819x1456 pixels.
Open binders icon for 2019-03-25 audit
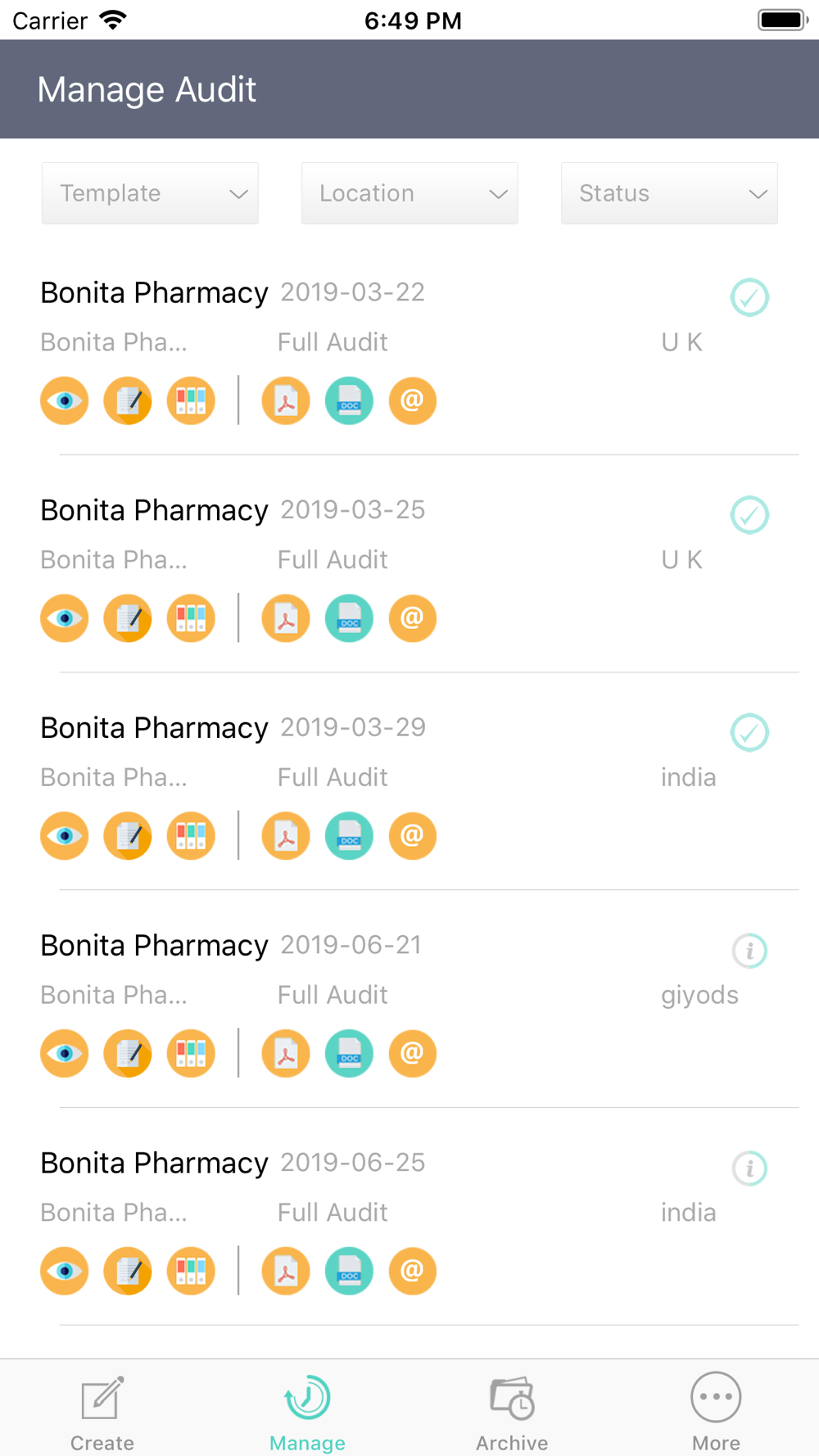(191, 618)
